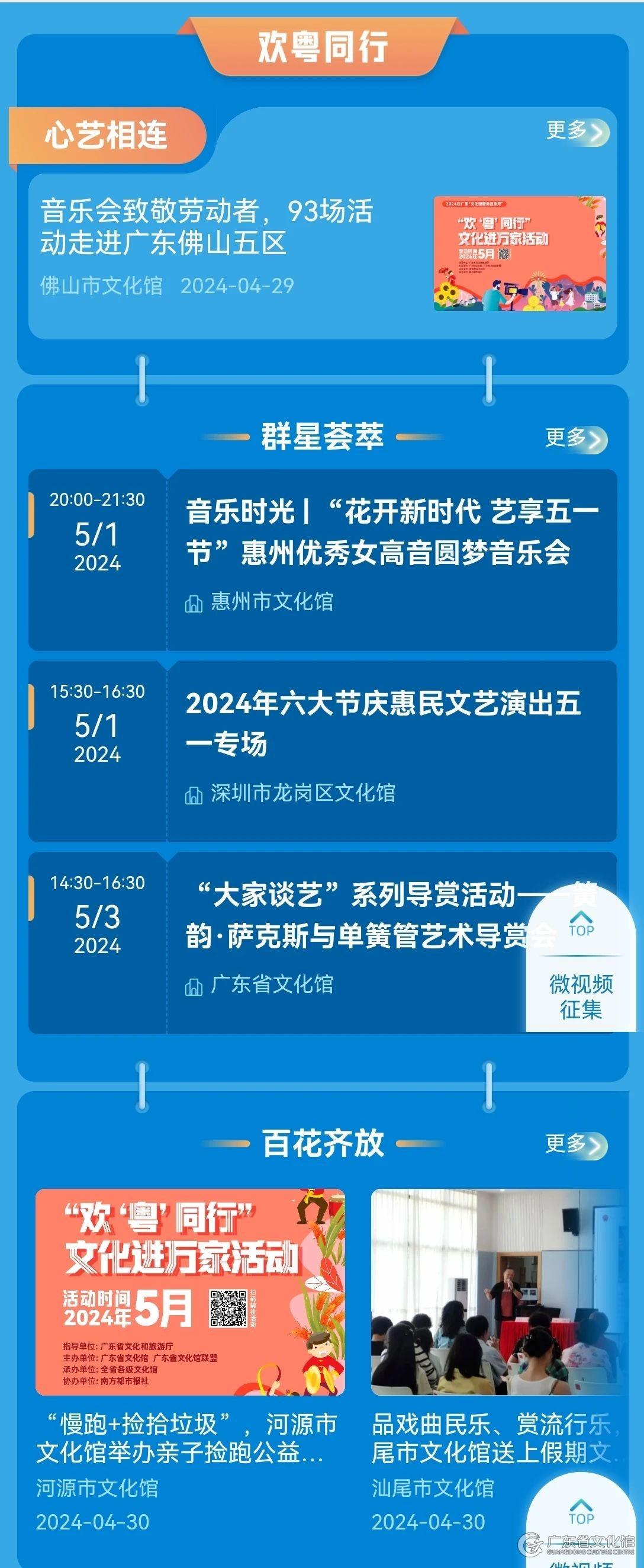View more 群星荟萃 events
Viewport: 644px width, 1568px height.
coord(576,439)
